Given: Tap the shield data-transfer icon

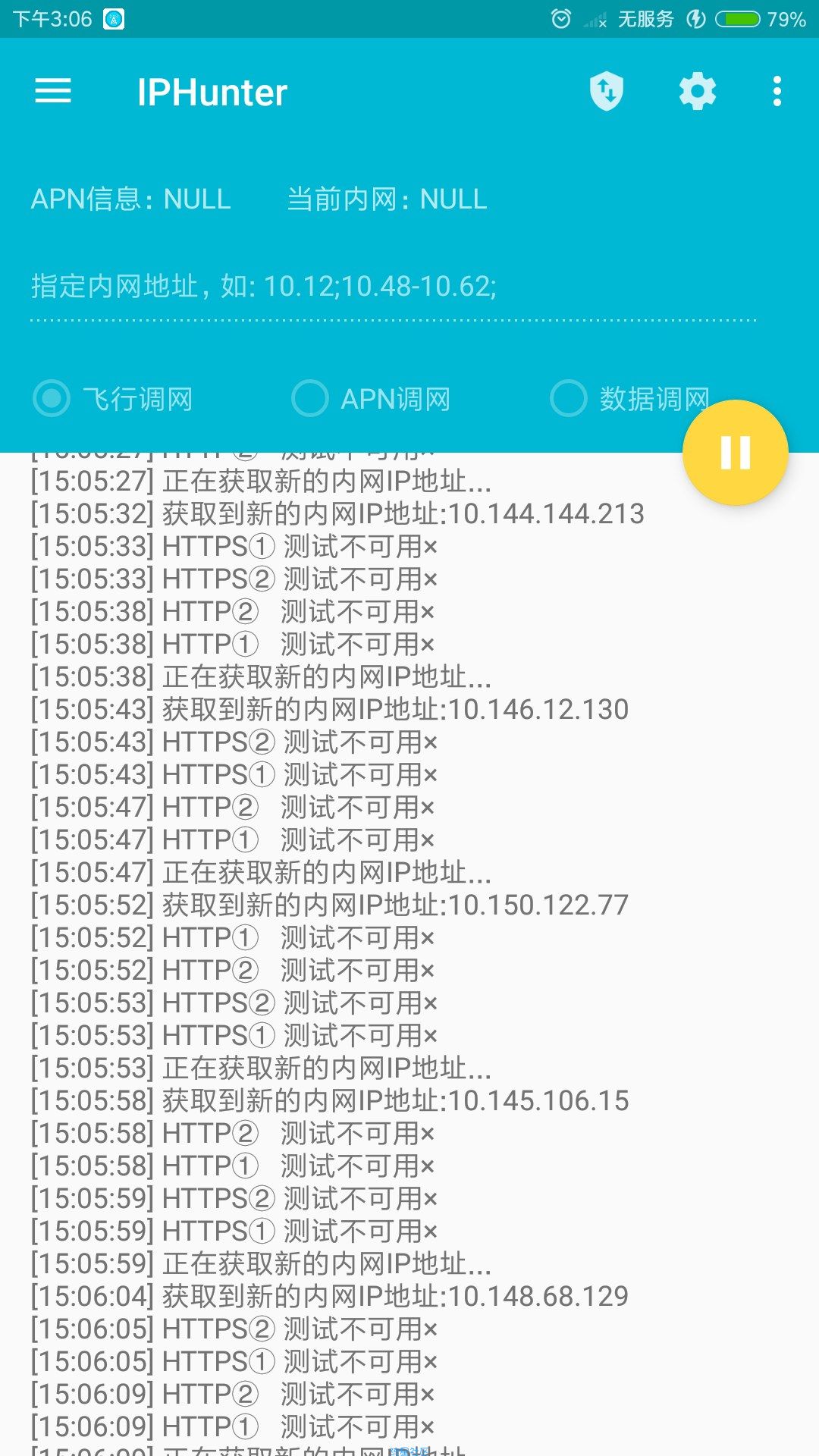Looking at the screenshot, I should (607, 92).
